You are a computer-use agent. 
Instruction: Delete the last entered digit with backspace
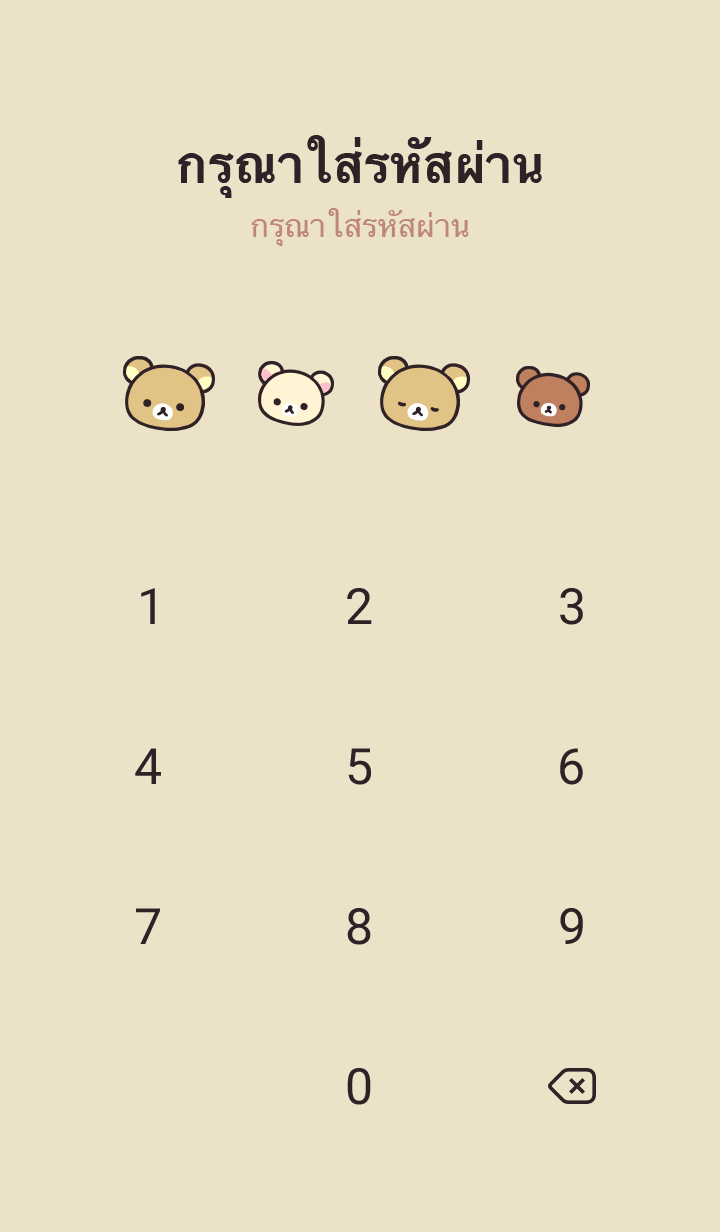[572, 1086]
